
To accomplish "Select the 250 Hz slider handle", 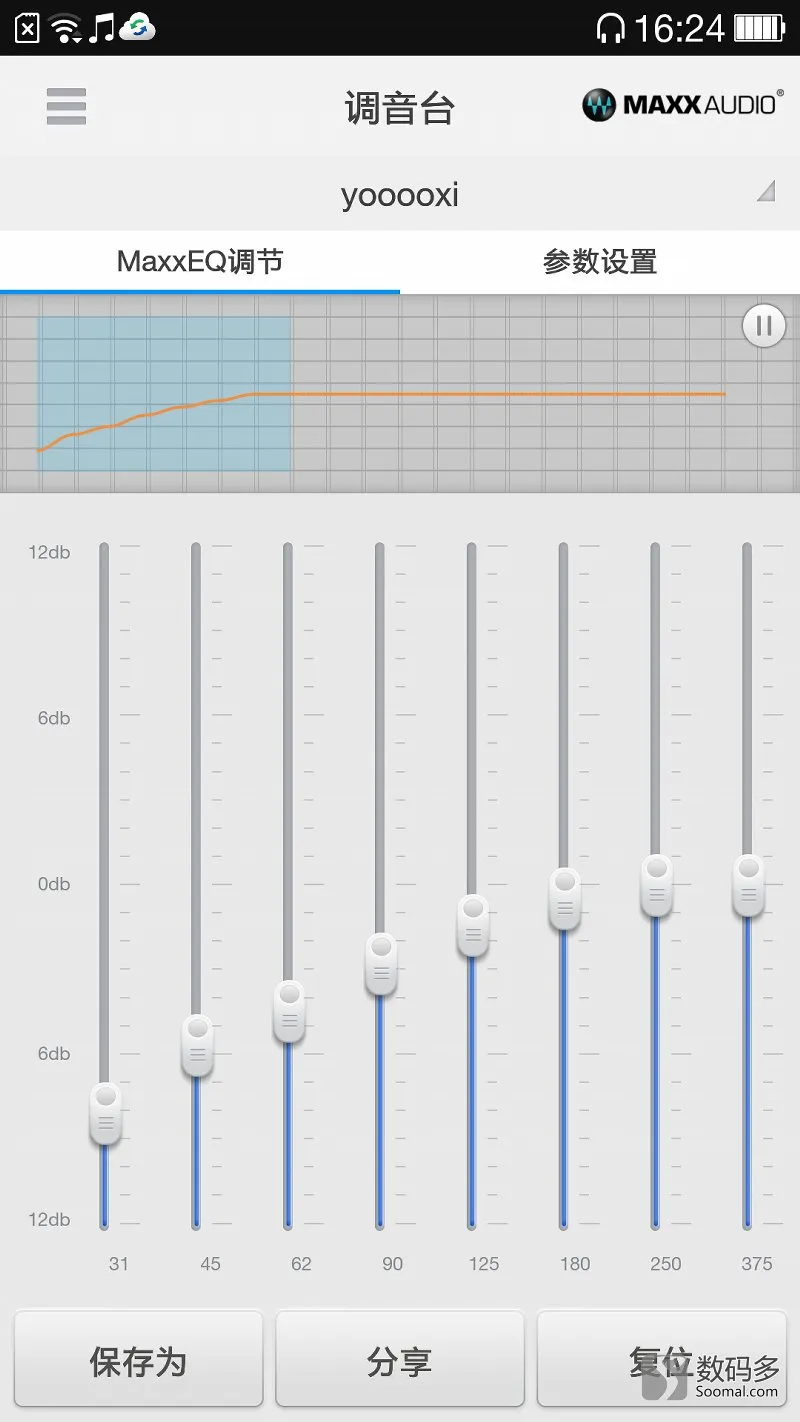I will coord(657,885).
